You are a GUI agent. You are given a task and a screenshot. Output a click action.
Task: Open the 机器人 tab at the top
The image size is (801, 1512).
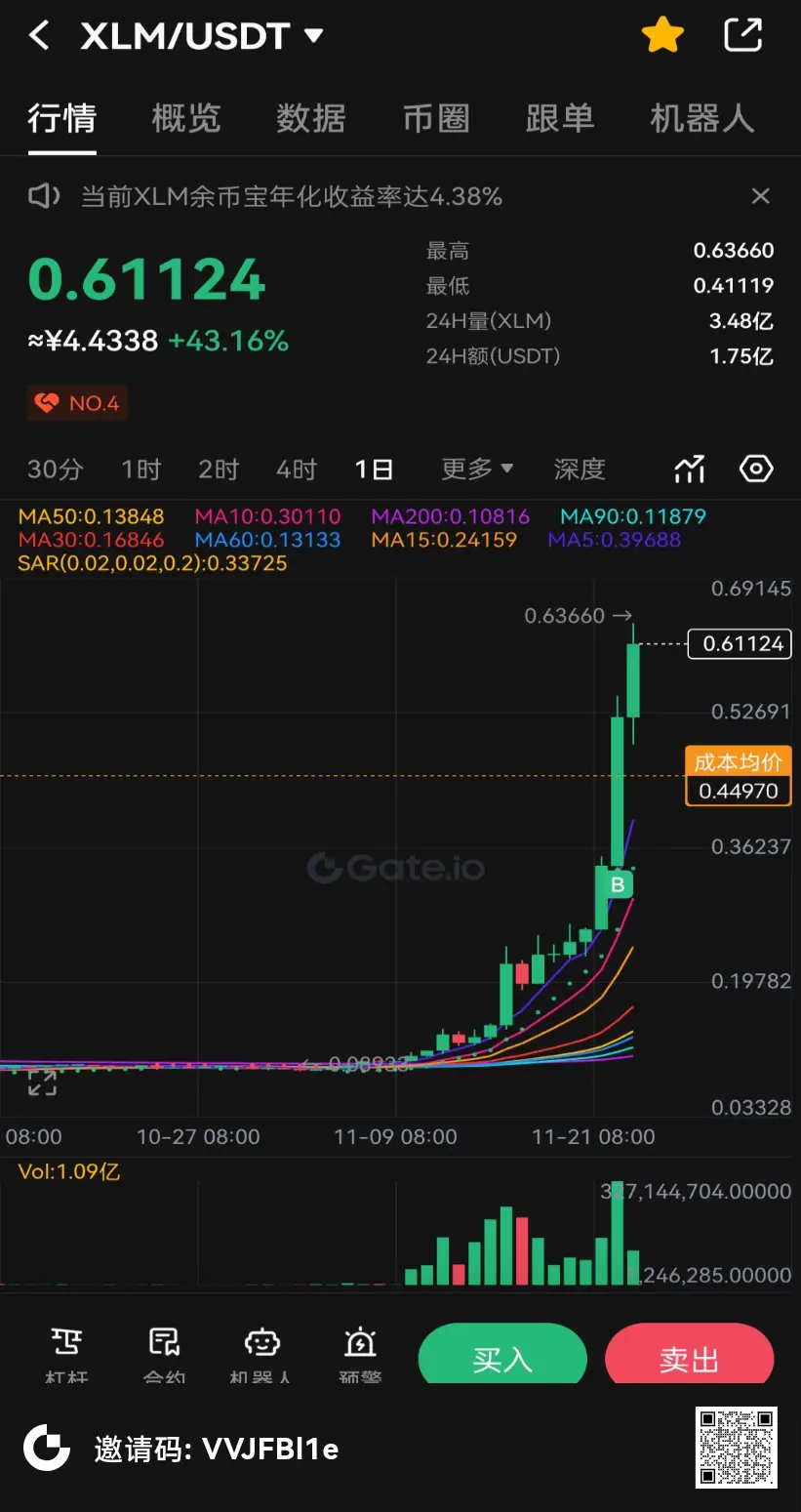pos(701,118)
